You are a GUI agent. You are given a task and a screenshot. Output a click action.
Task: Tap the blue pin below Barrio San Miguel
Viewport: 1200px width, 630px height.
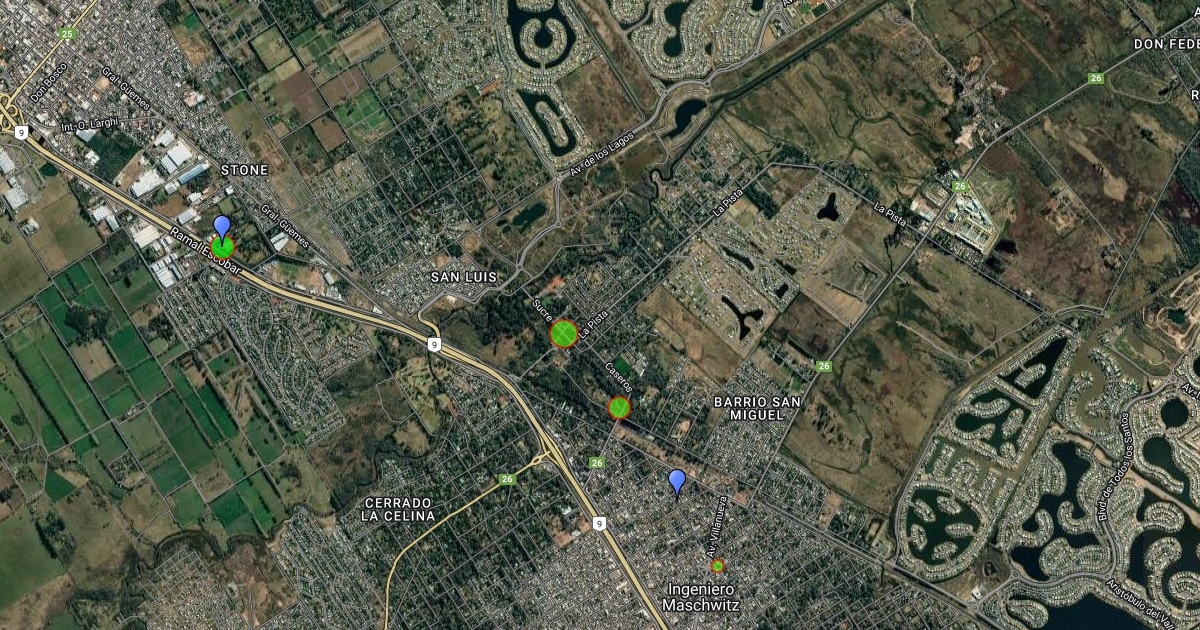pos(677,482)
